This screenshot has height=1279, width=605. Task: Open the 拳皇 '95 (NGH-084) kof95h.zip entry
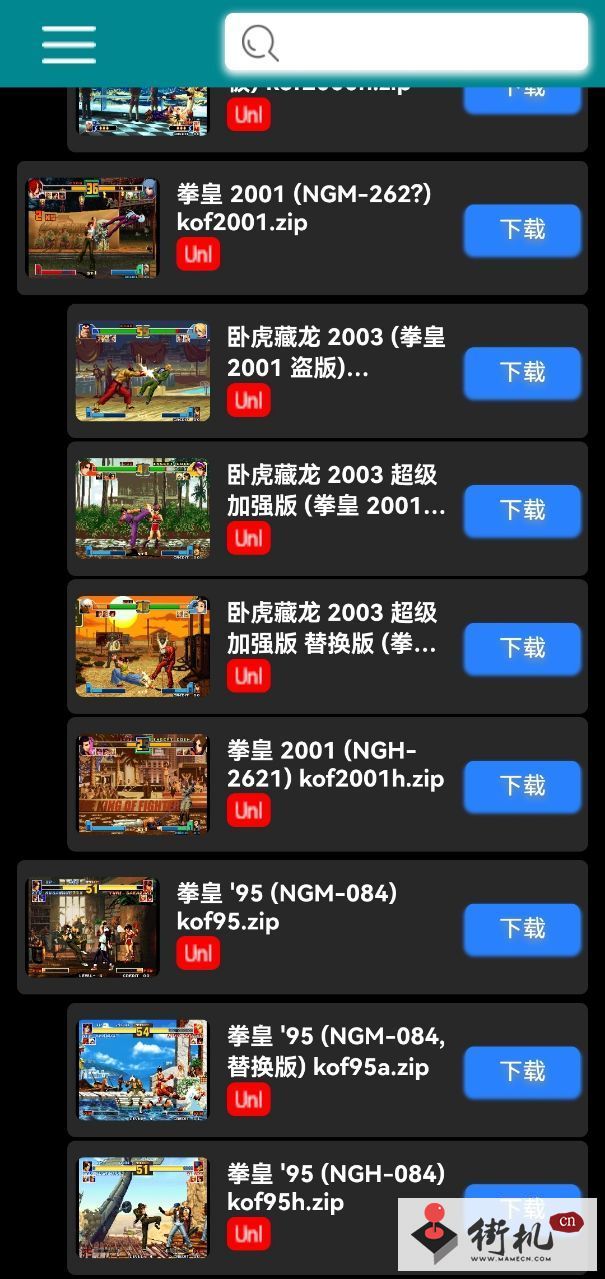335,1187
